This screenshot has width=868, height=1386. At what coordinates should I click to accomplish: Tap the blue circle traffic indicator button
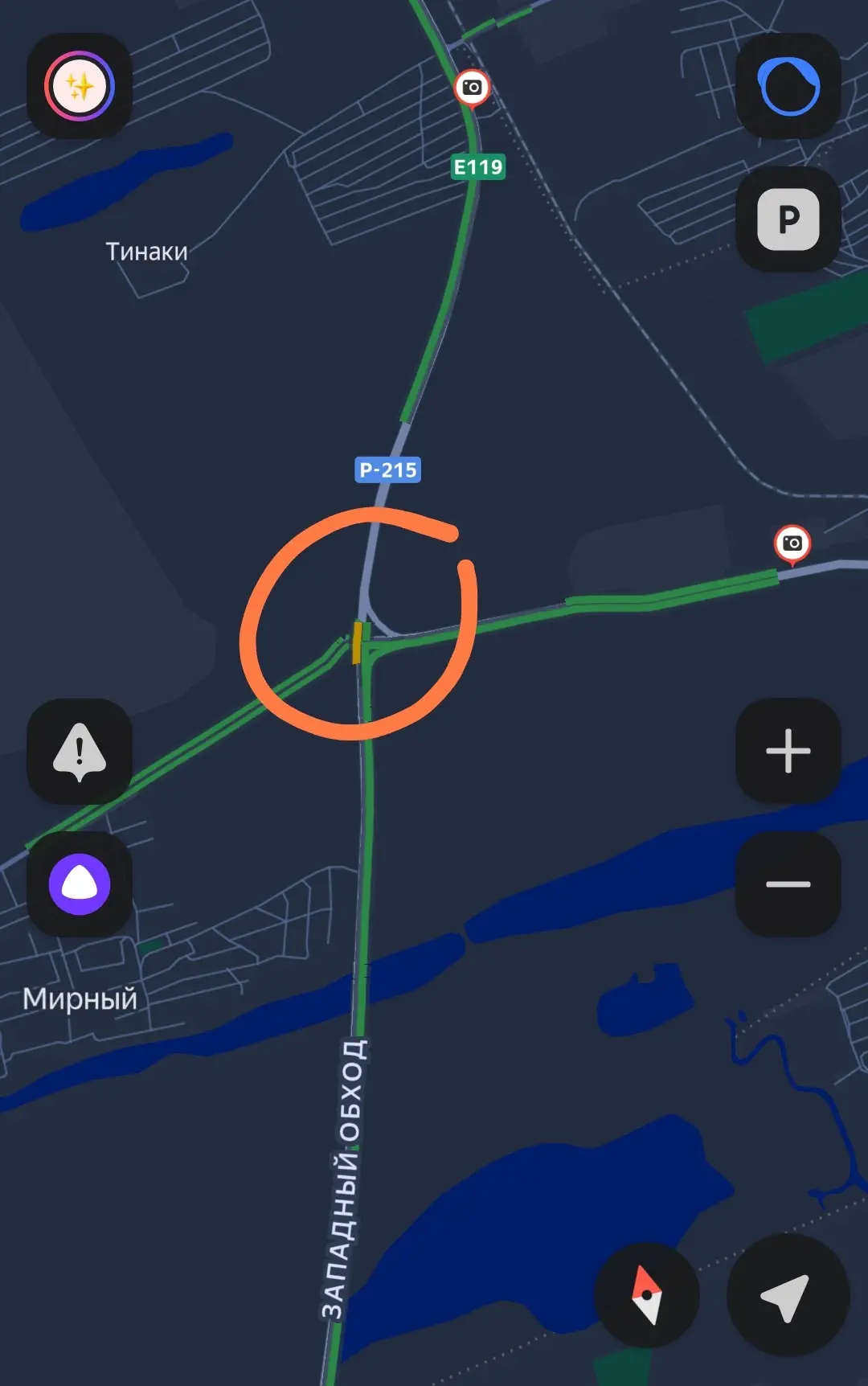click(x=788, y=86)
